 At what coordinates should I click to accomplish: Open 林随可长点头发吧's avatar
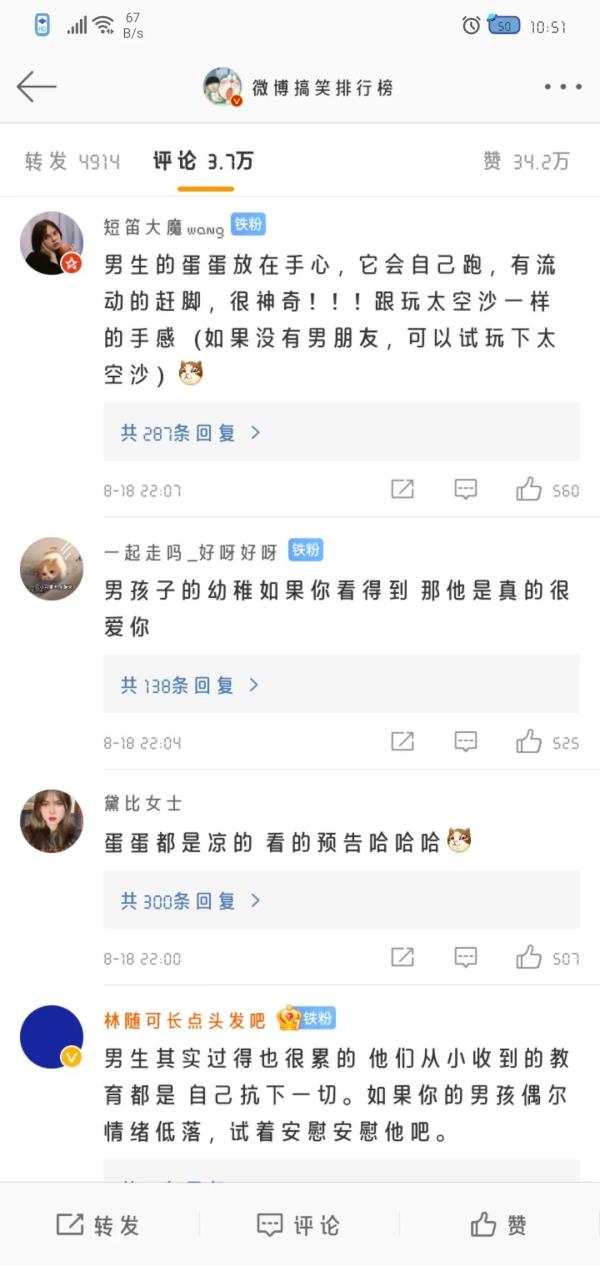point(52,1036)
